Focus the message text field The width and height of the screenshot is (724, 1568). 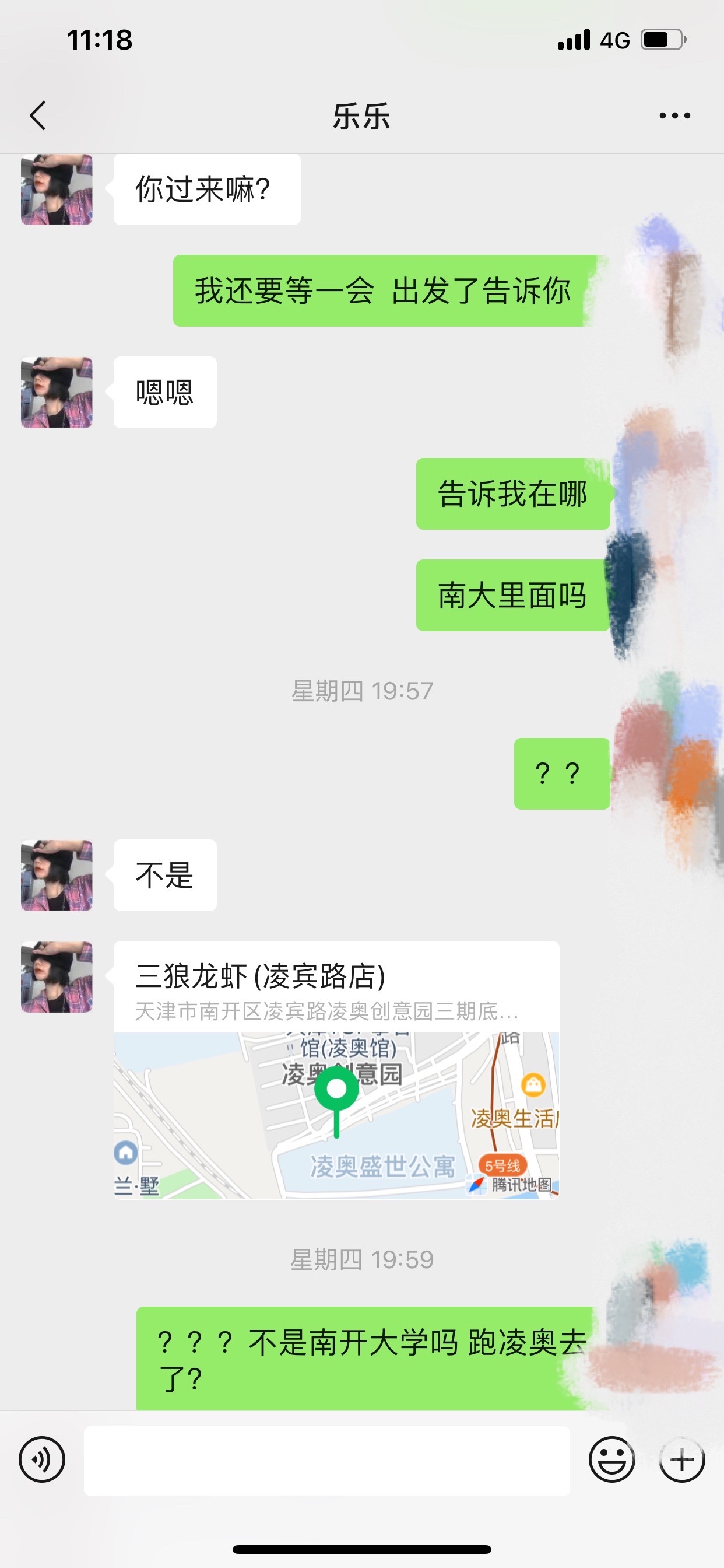point(326,1461)
